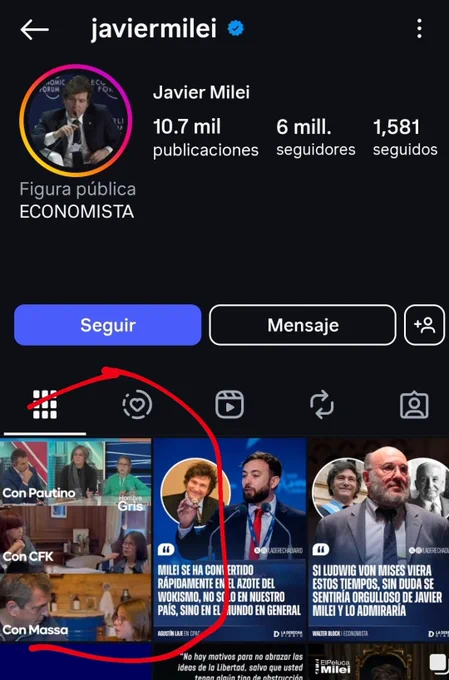Show suggested accounts with add-person button
The width and height of the screenshot is (449, 680).
point(424,325)
